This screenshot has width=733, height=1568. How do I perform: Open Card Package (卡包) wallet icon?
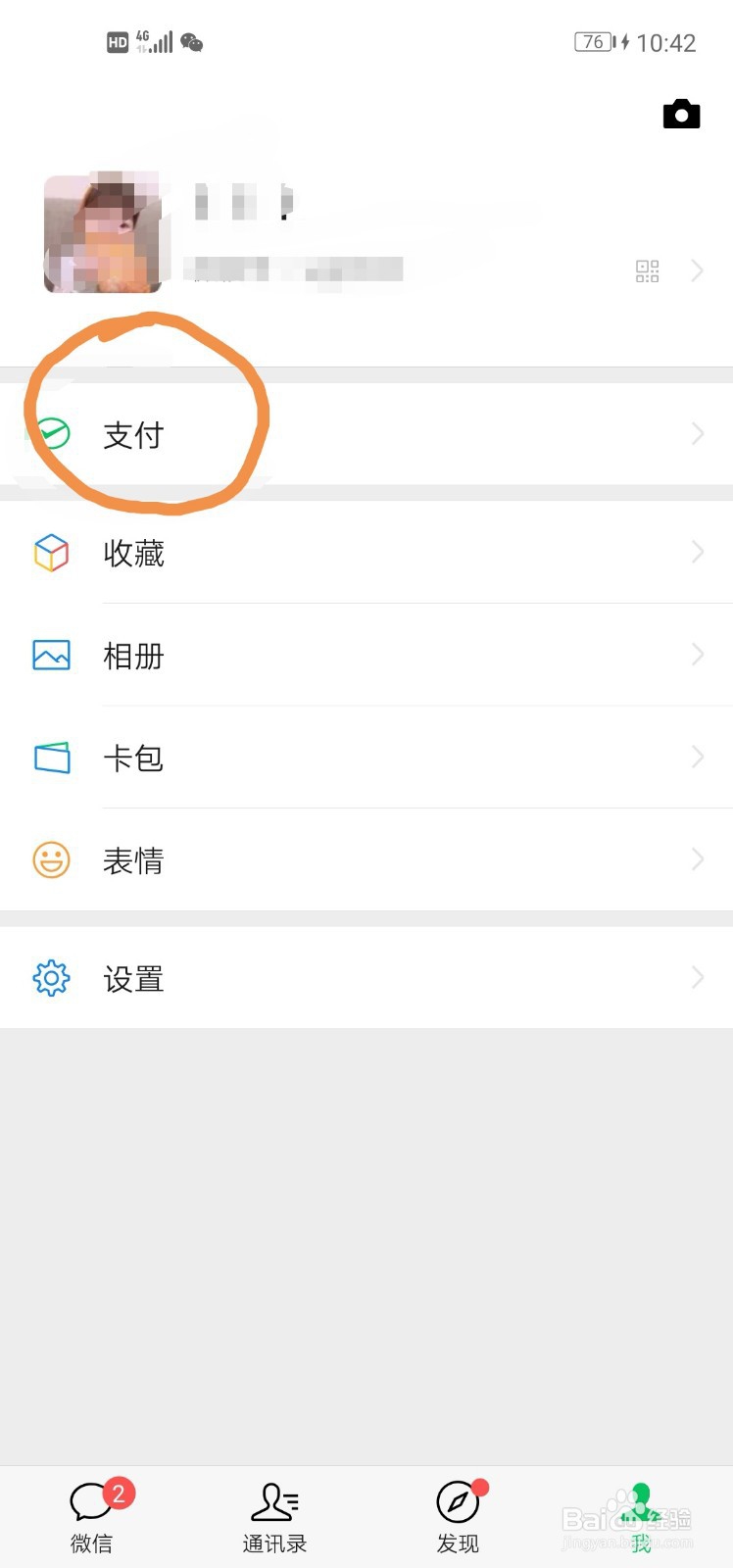pos(133,758)
